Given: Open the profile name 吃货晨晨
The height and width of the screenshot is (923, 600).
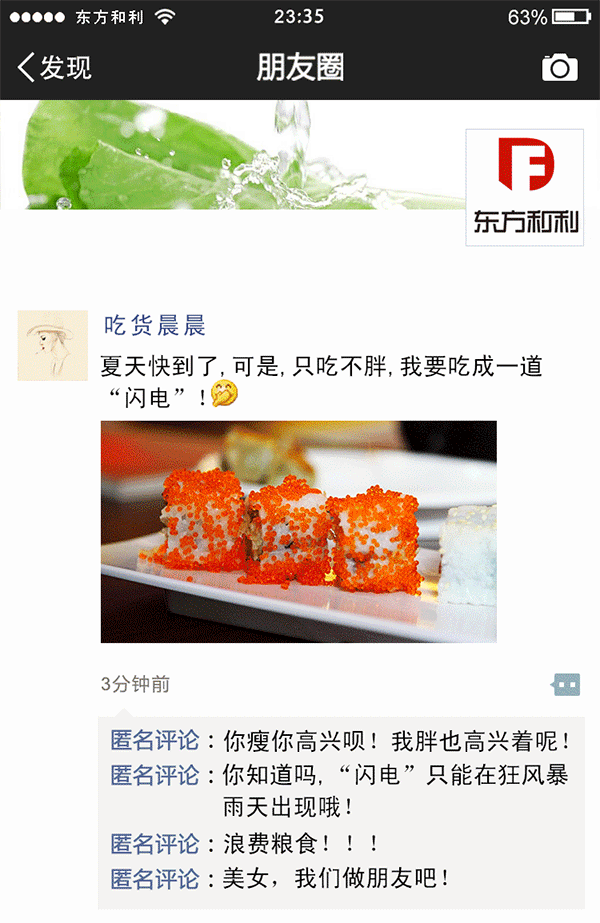Looking at the screenshot, I should coord(155,325).
